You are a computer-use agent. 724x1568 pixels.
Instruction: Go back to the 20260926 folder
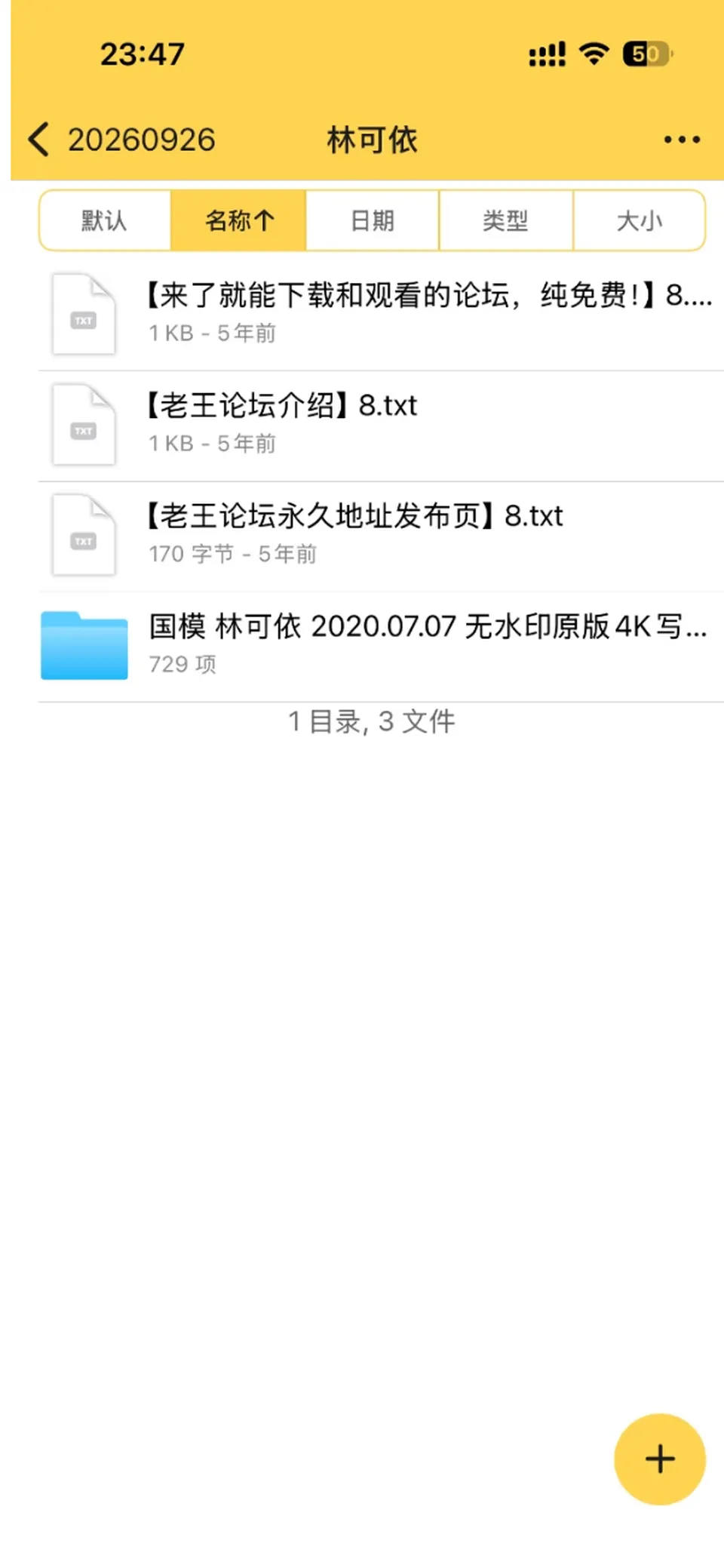point(121,140)
